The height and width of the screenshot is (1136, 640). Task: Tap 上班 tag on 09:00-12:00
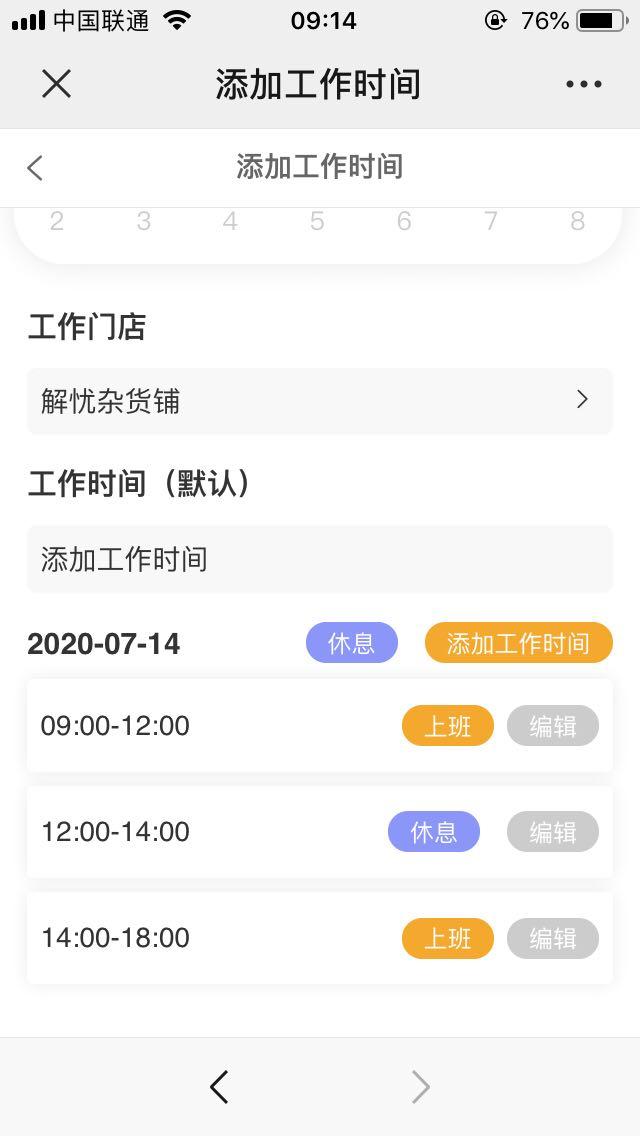pyautogui.click(x=448, y=726)
